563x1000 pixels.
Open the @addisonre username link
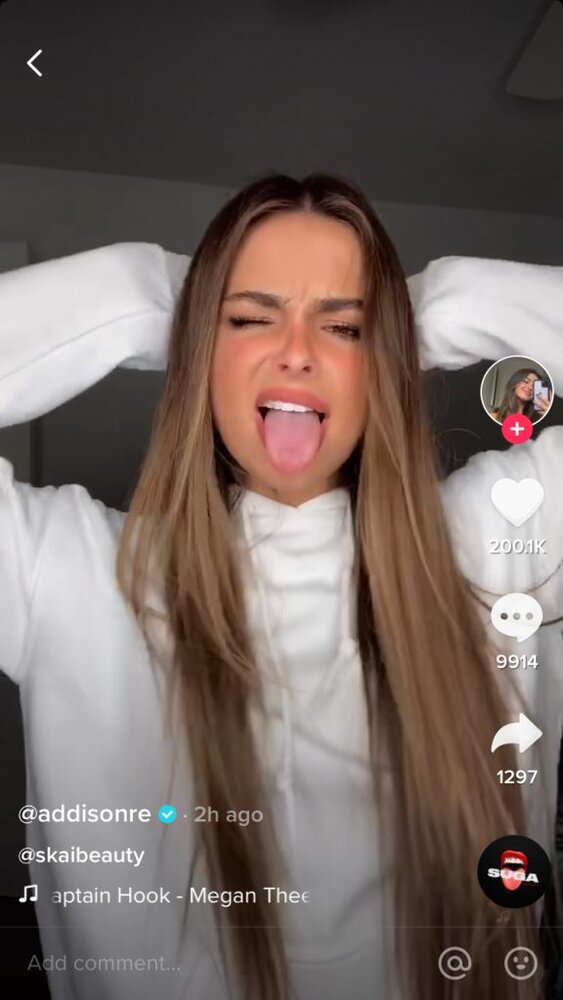[x=84, y=814]
